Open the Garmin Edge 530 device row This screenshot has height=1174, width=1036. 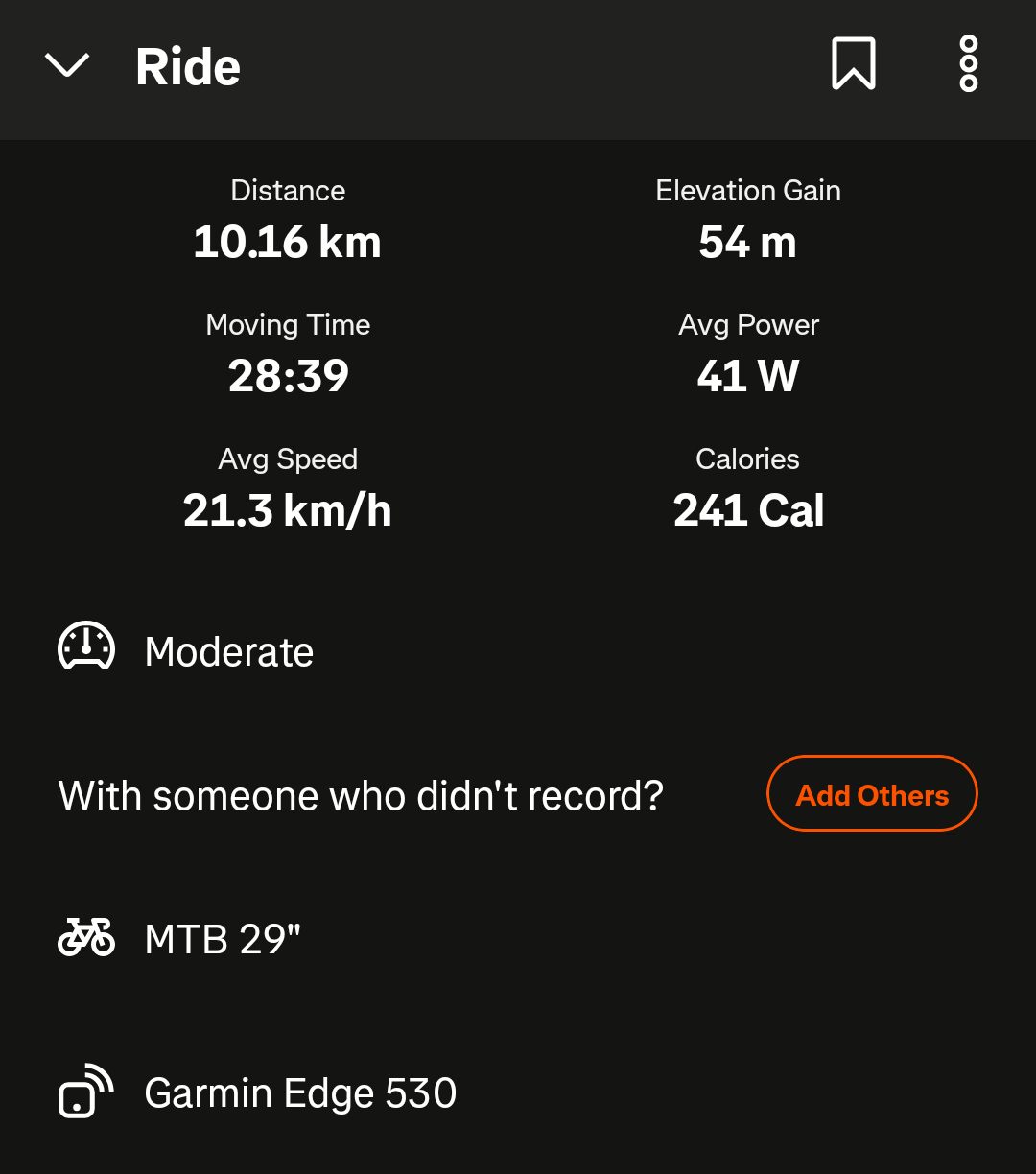click(x=299, y=1093)
